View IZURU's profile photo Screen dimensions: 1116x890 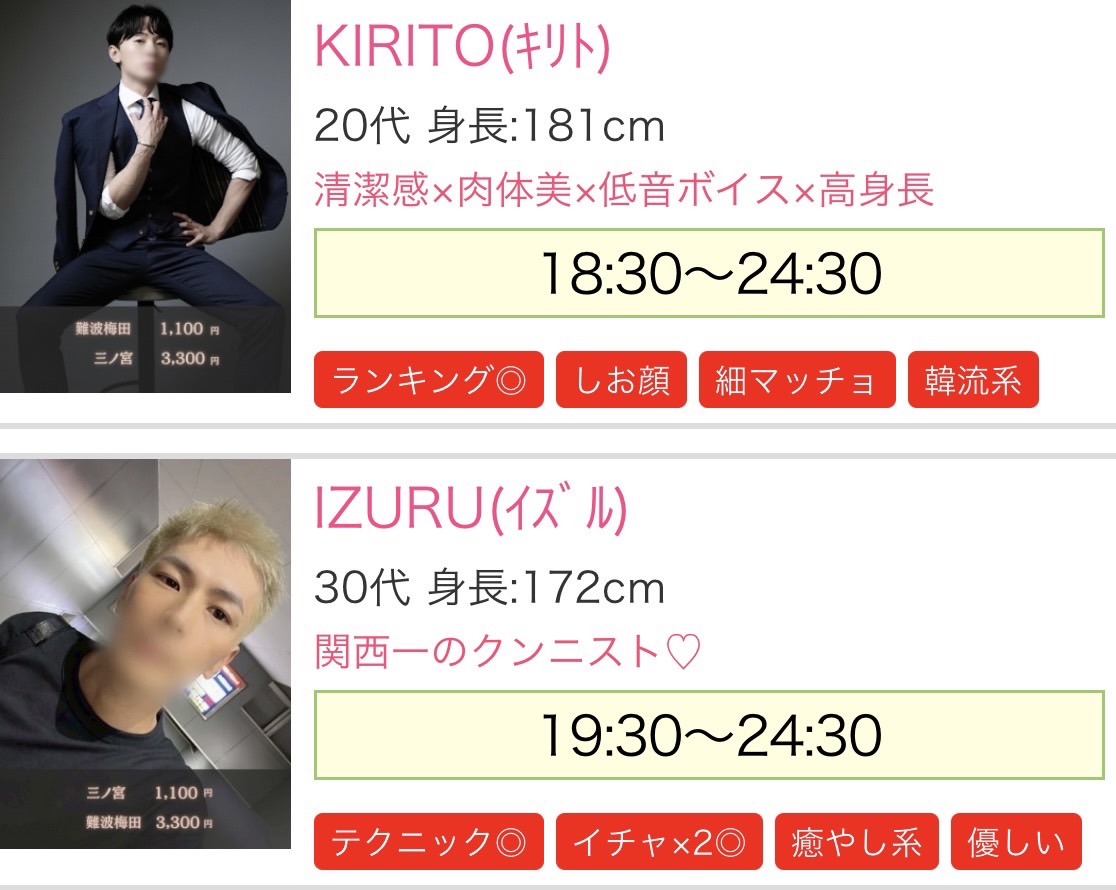click(145, 654)
